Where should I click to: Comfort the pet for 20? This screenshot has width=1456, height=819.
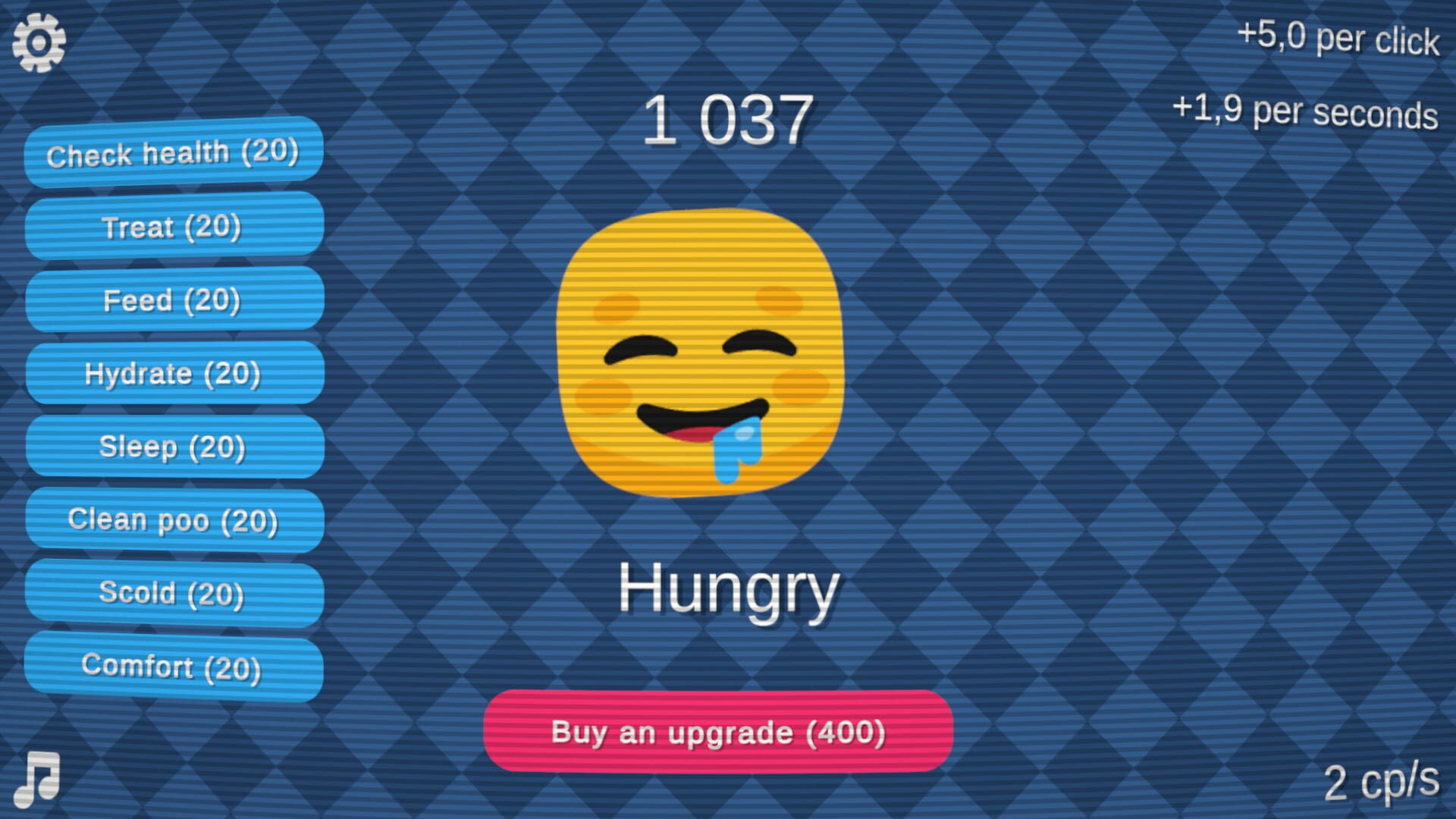174,667
